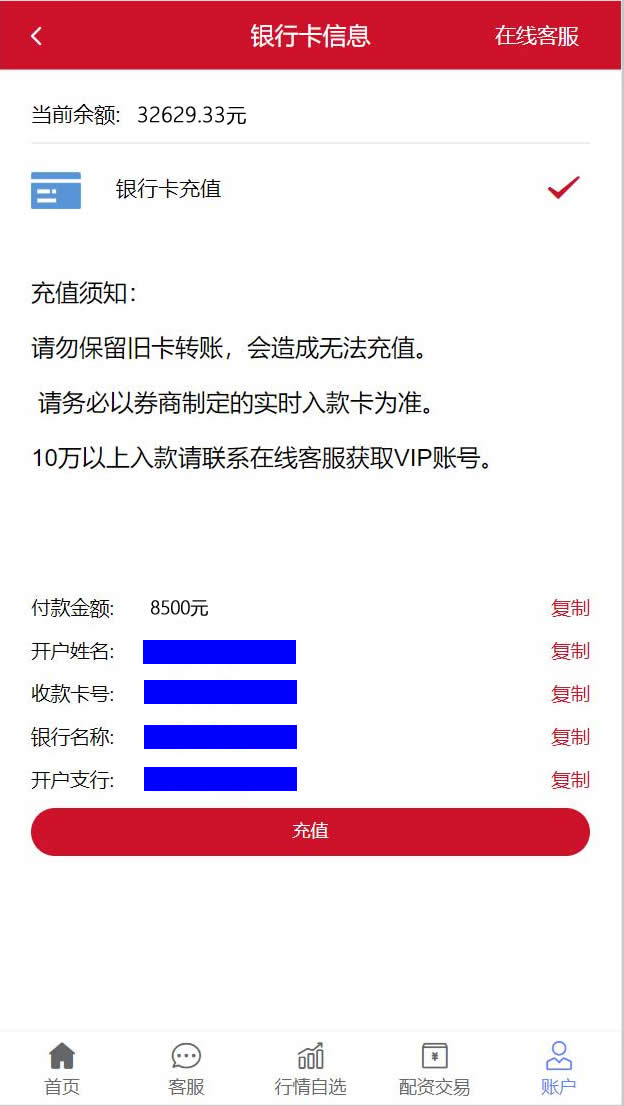Switch to the 账户 tab

[x=559, y=1068]
